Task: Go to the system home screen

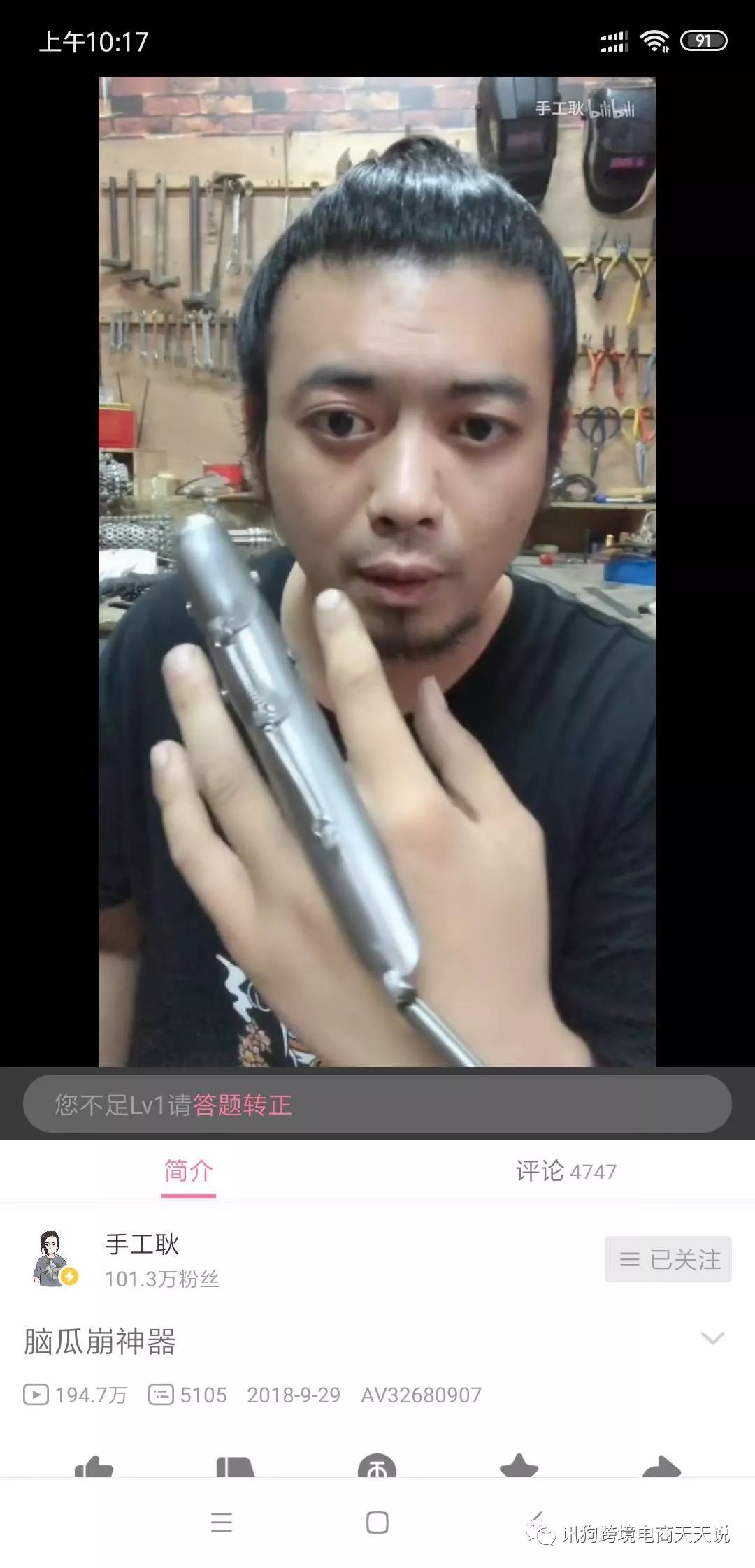Action: tap(377, 1523)
